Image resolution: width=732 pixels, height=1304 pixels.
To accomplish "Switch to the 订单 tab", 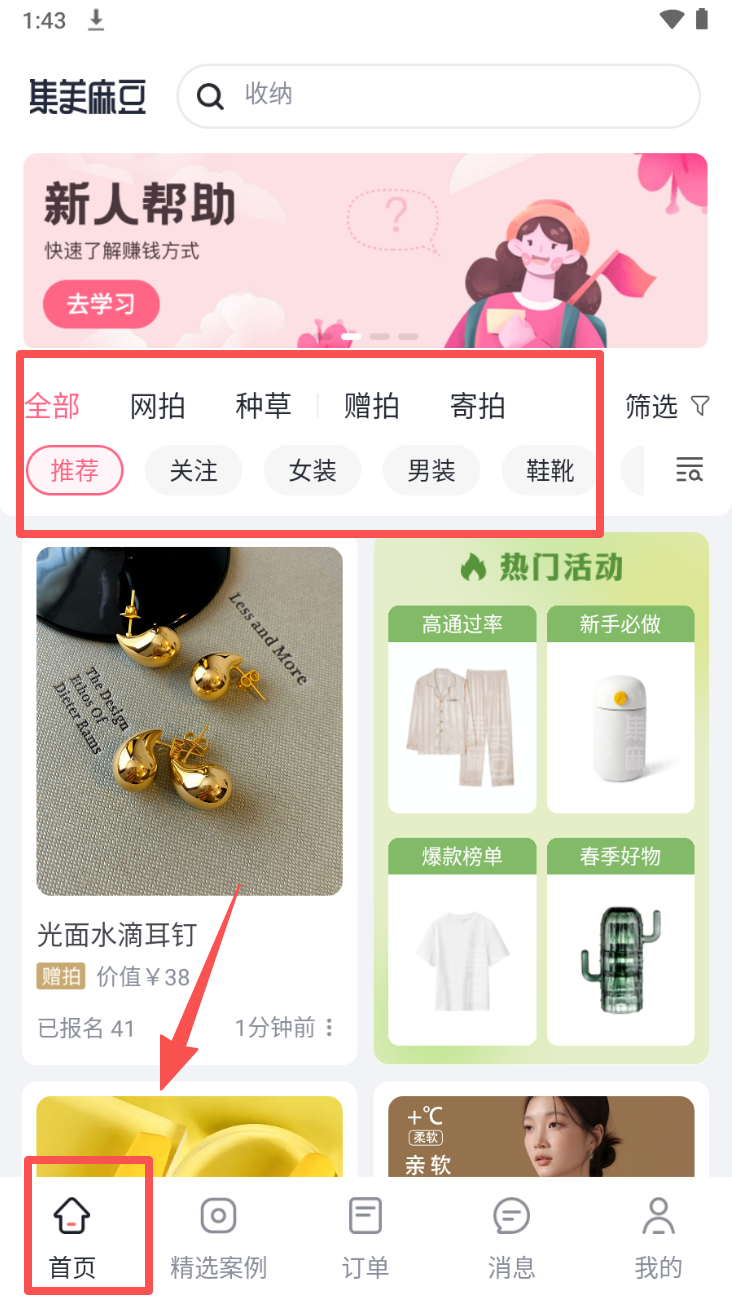I will pyautogui.click(x=365, y=1240).
